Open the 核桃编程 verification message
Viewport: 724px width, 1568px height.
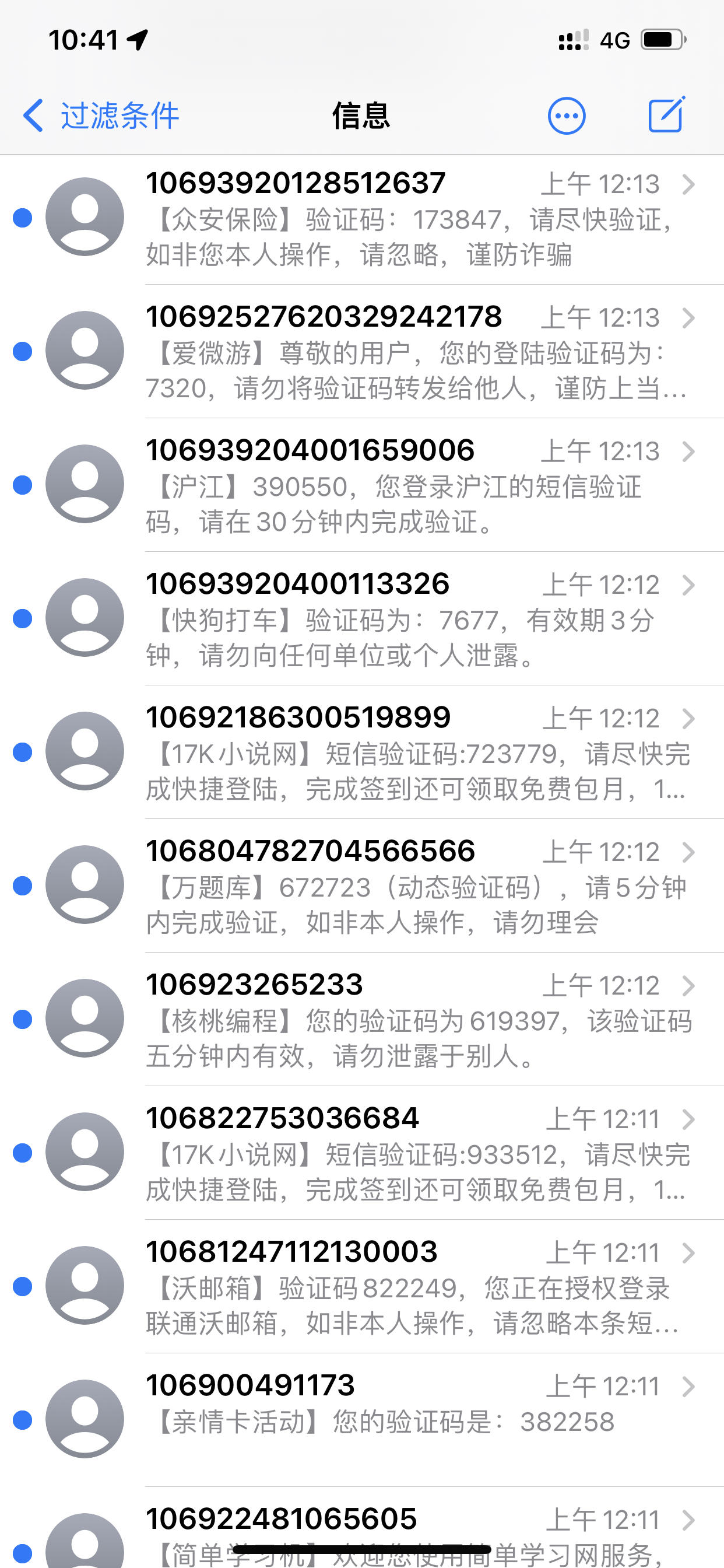tap(362, 1020)
